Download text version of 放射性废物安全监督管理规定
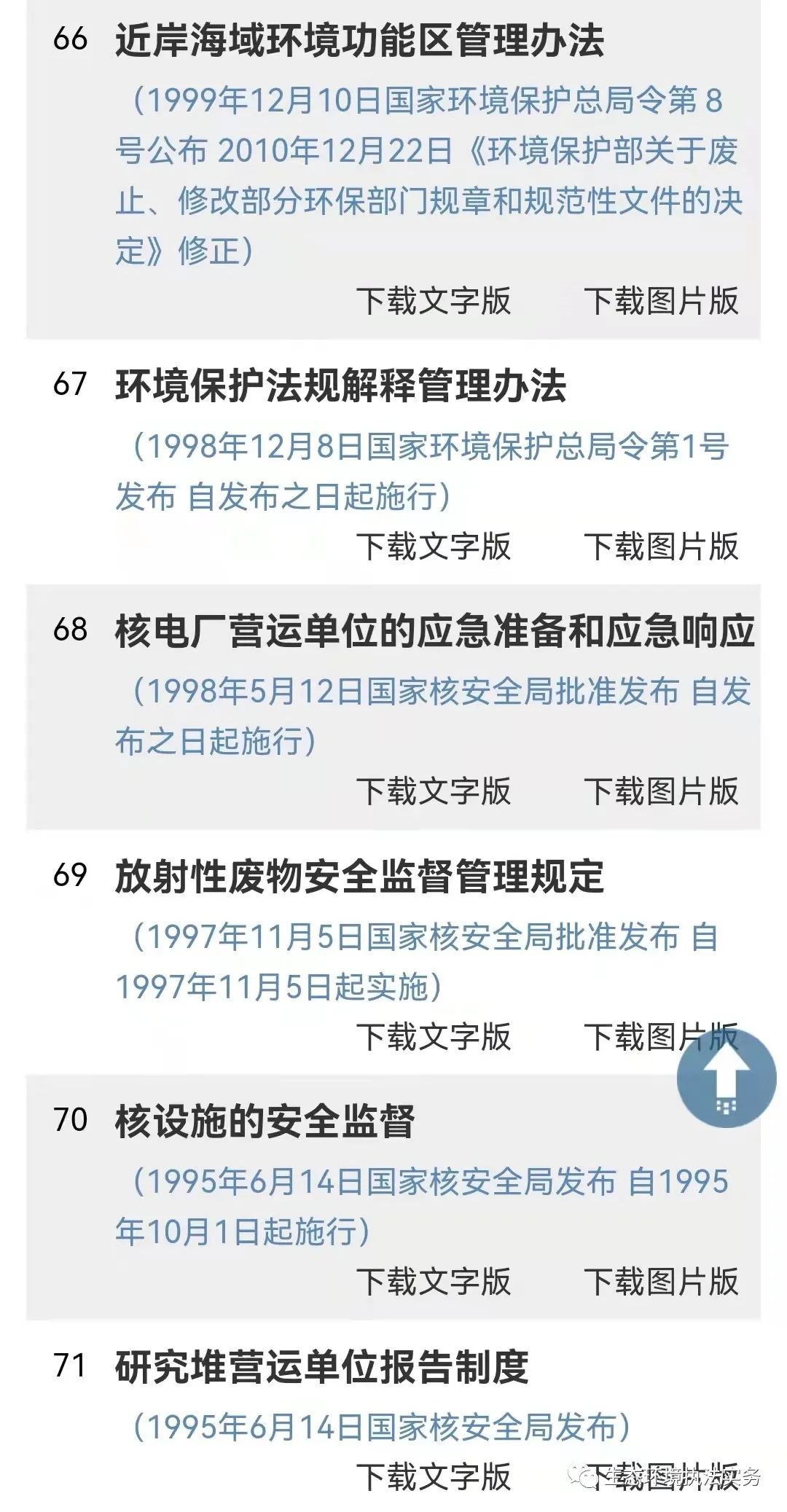The image size is (787, 1512). (x=434, y=1037)
